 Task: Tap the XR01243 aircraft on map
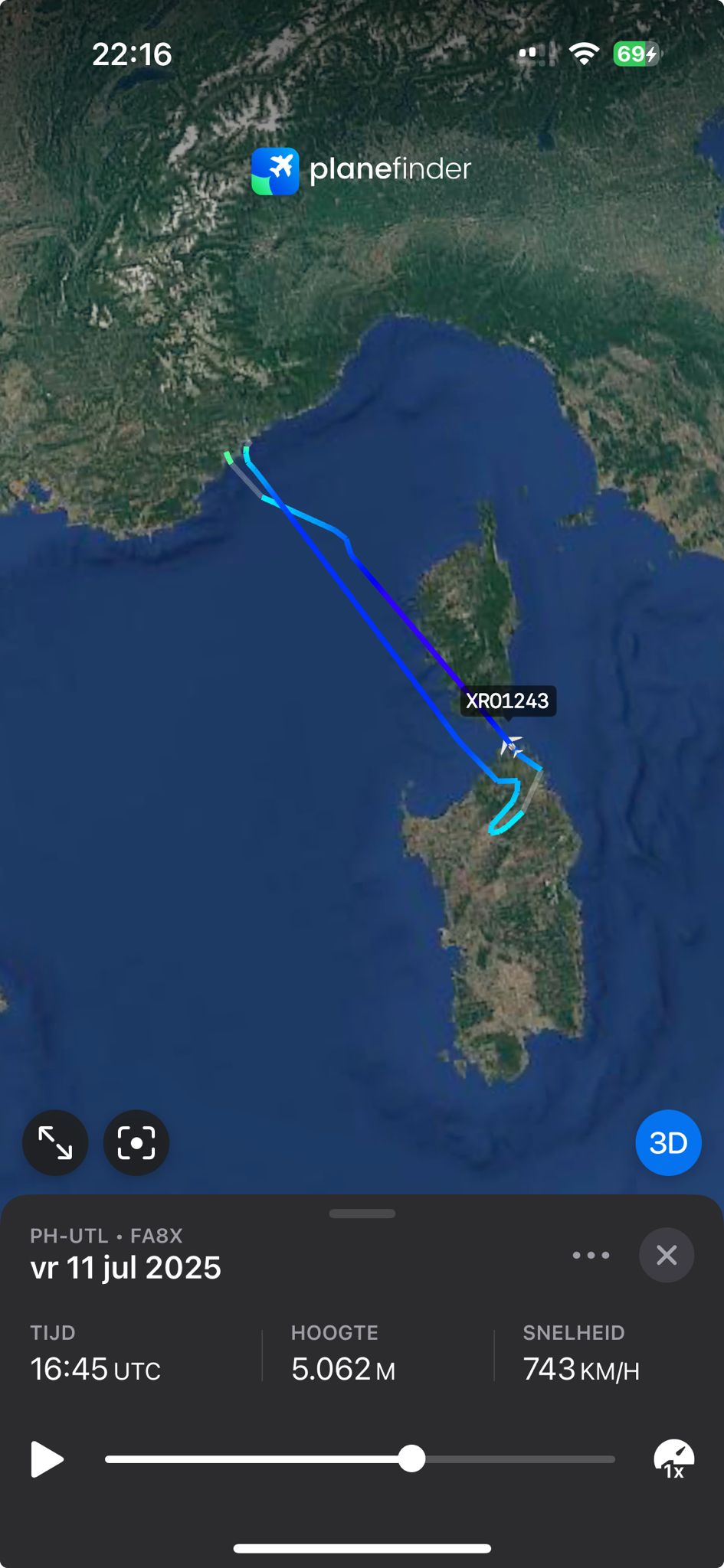(512, 745)
